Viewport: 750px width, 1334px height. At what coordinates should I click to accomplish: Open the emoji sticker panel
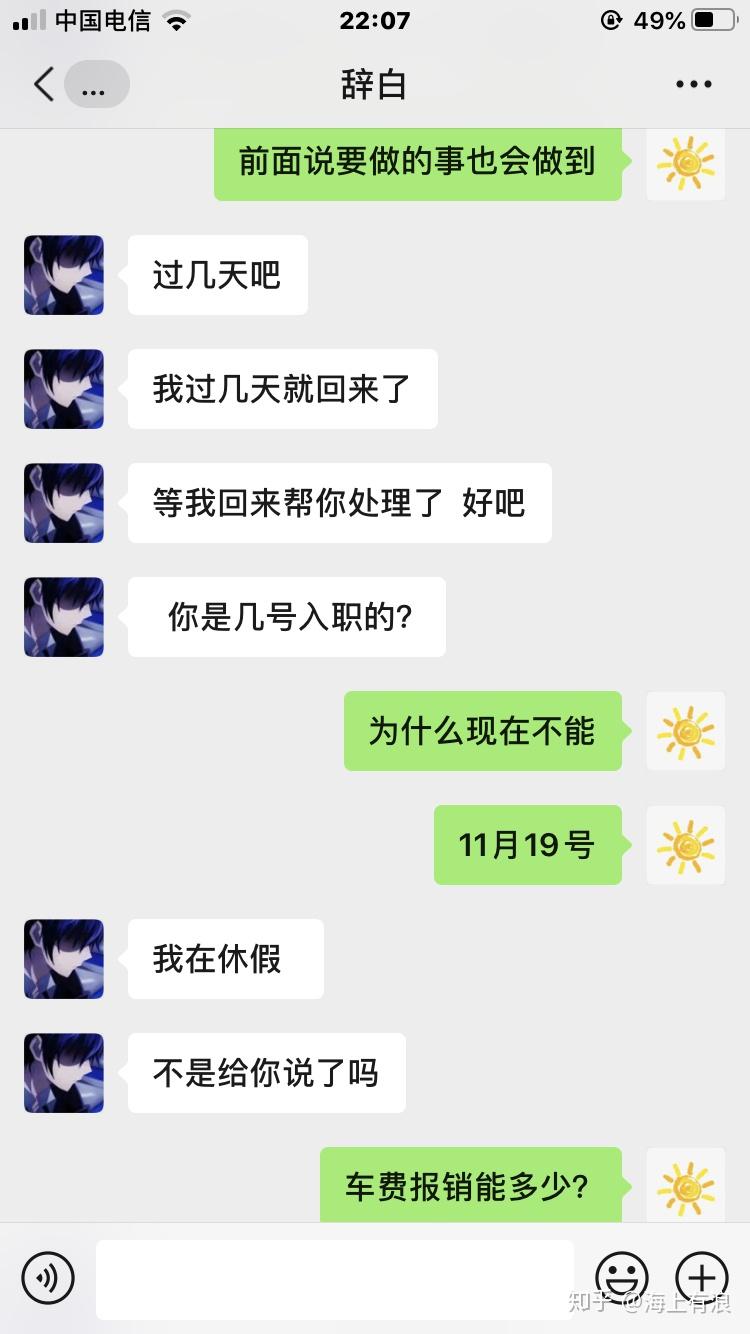622,1277
